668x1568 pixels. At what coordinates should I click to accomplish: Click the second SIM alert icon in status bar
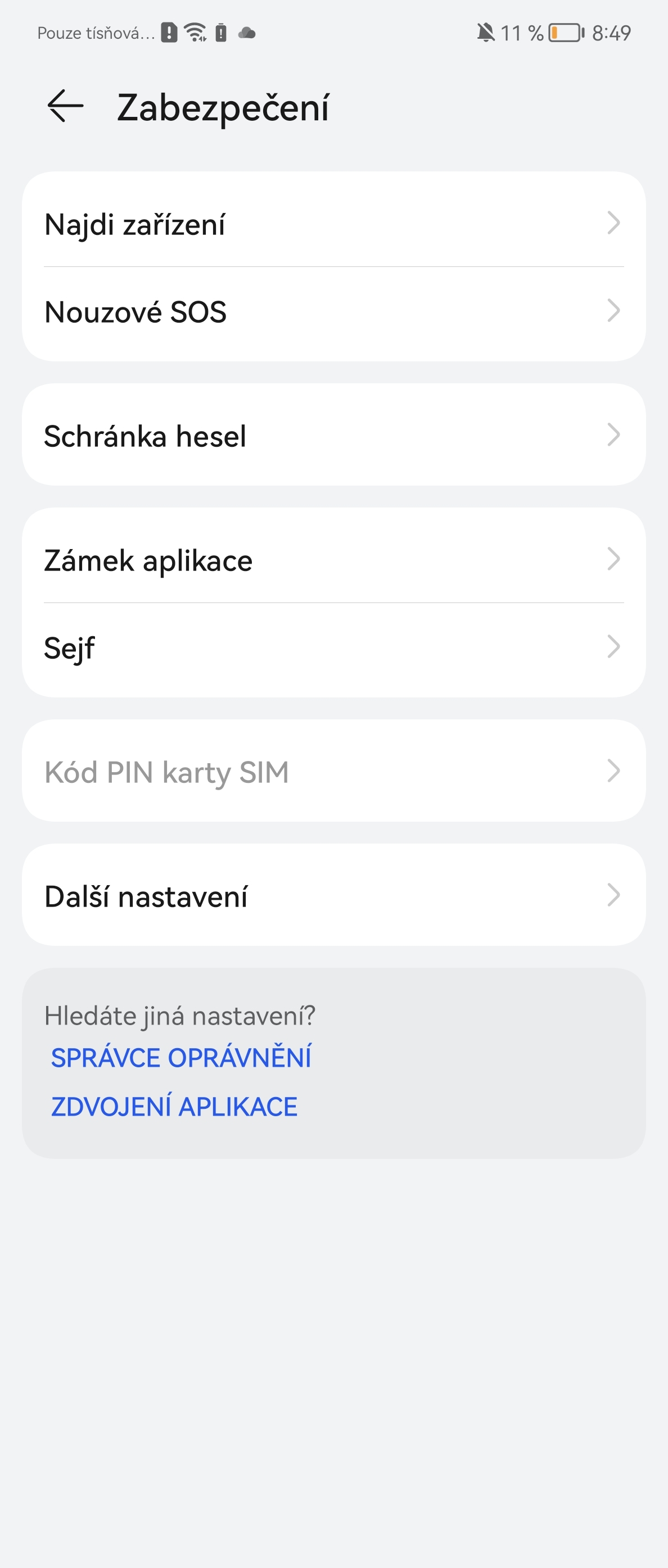[x=220, y=32]
